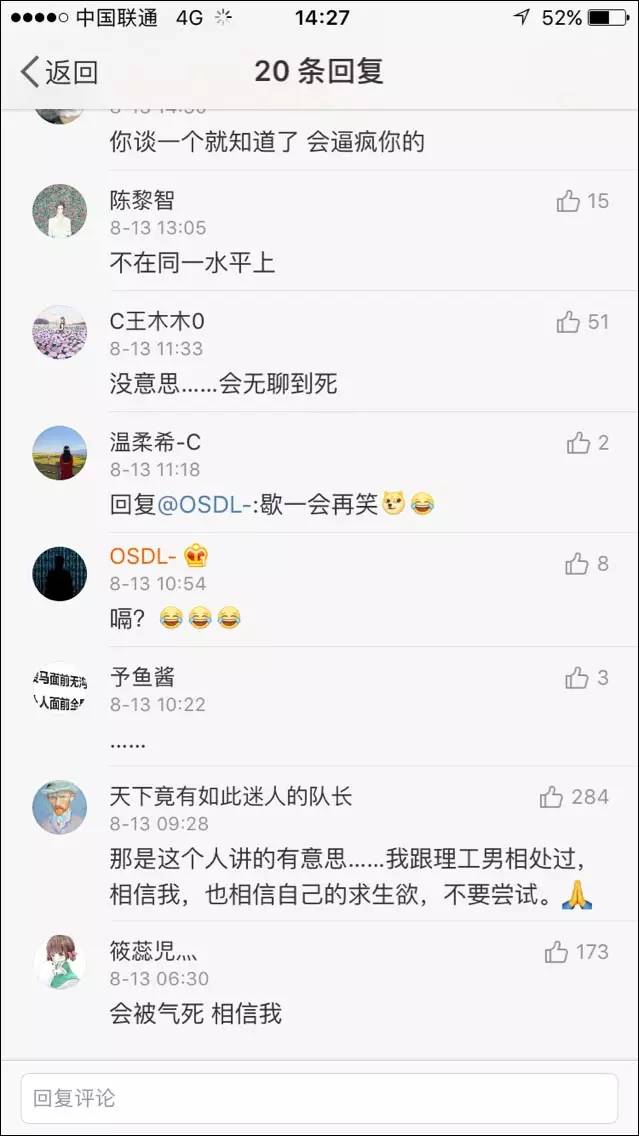639x1136 pixels.
Task: View 陈黎智's profile avatar
Action: point(60,211)
